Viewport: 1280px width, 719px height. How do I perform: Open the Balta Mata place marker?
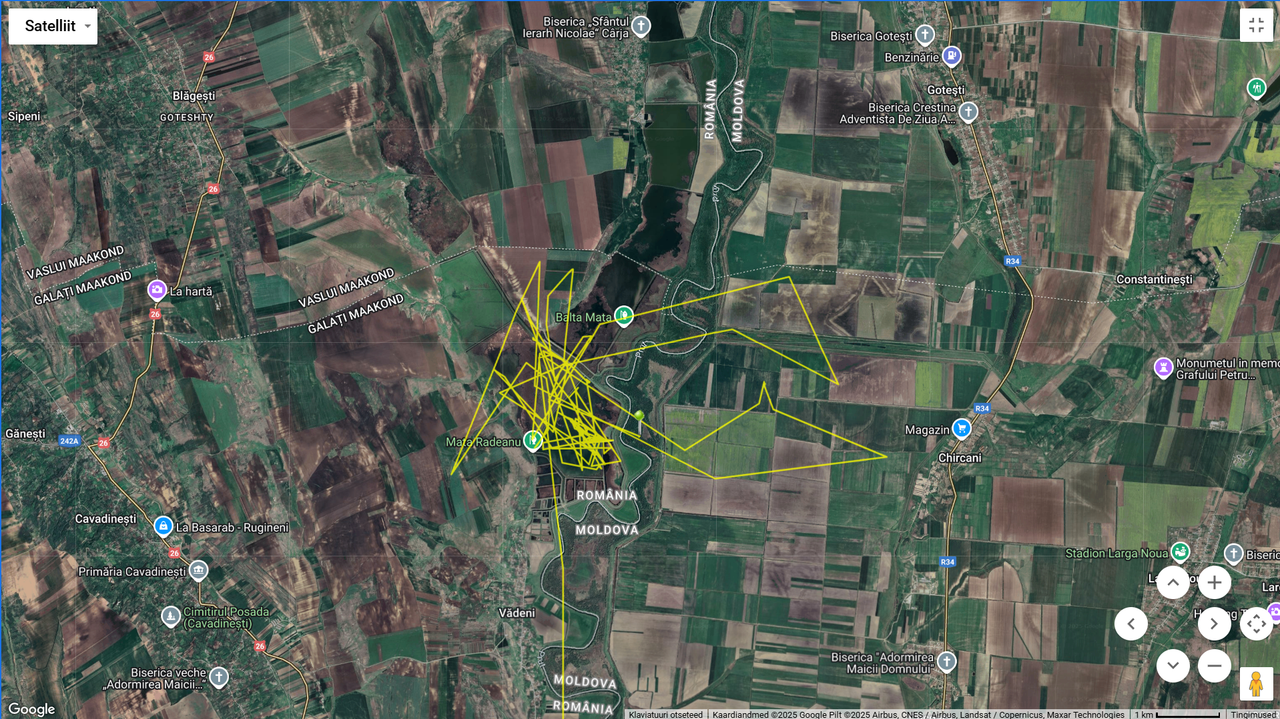(624, 317)
